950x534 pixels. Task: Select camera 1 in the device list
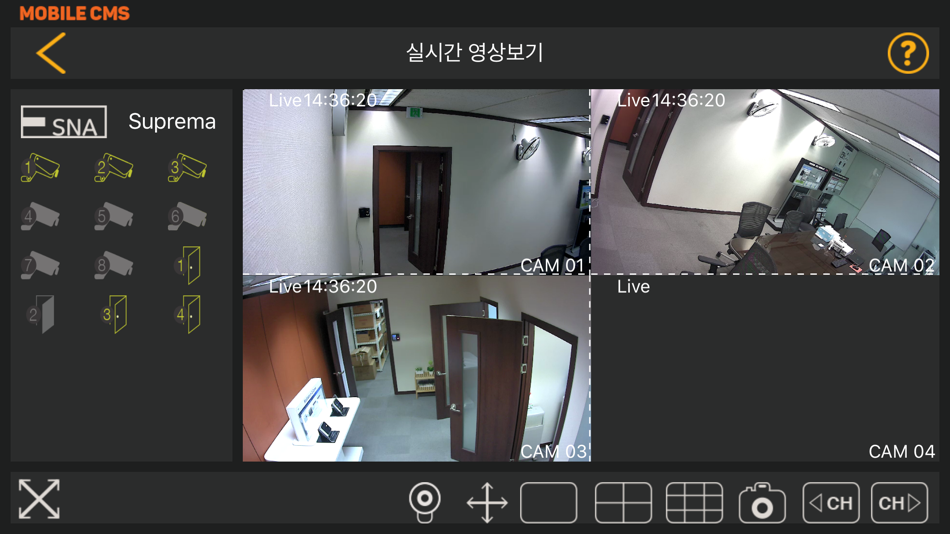tap(41, 168)
